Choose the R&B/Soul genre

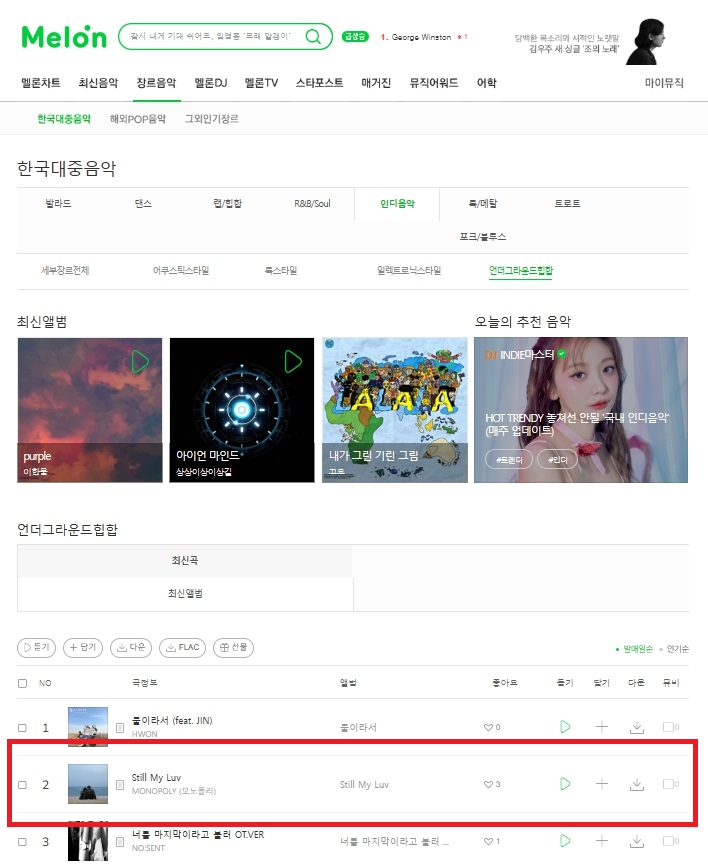coord(312,203)
